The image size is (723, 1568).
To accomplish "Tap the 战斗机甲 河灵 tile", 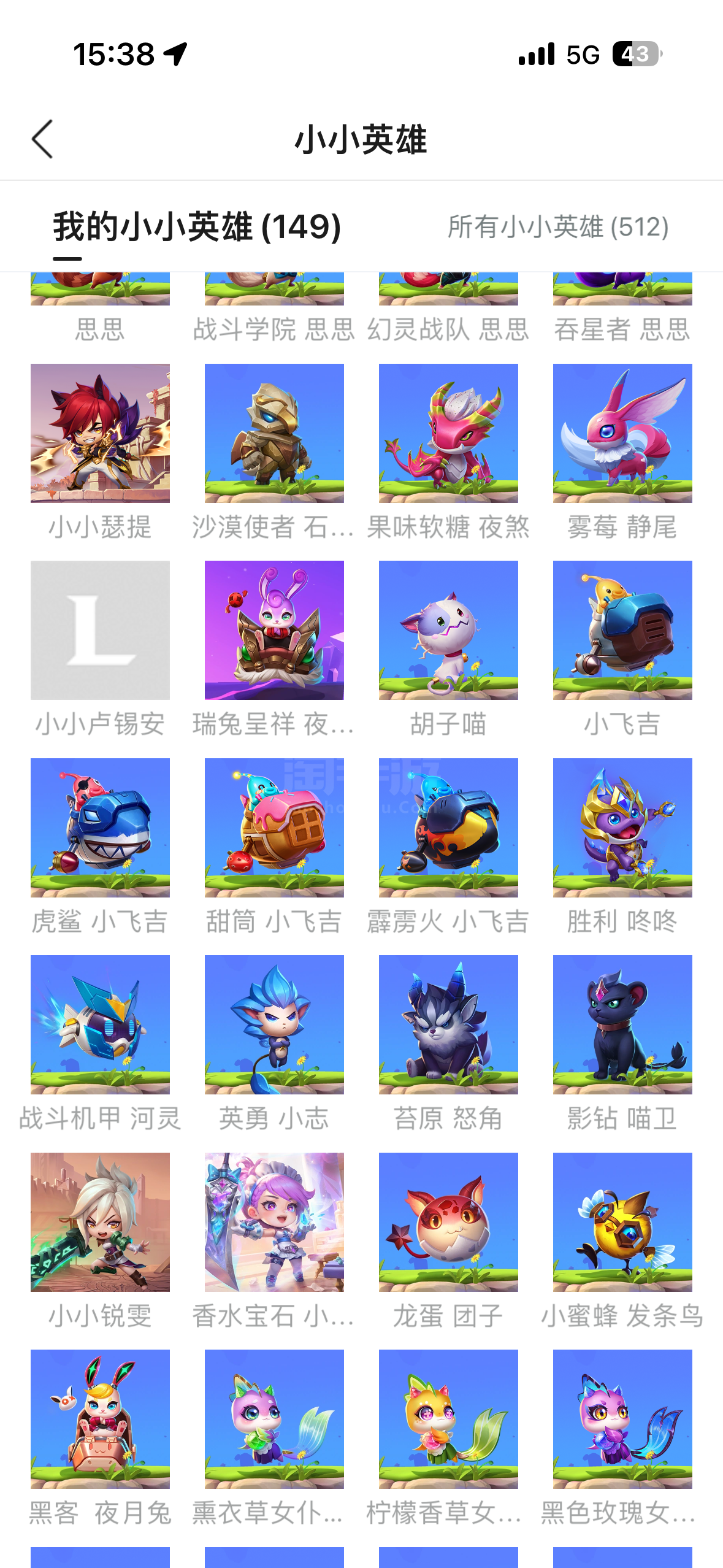I will 100,1024.
